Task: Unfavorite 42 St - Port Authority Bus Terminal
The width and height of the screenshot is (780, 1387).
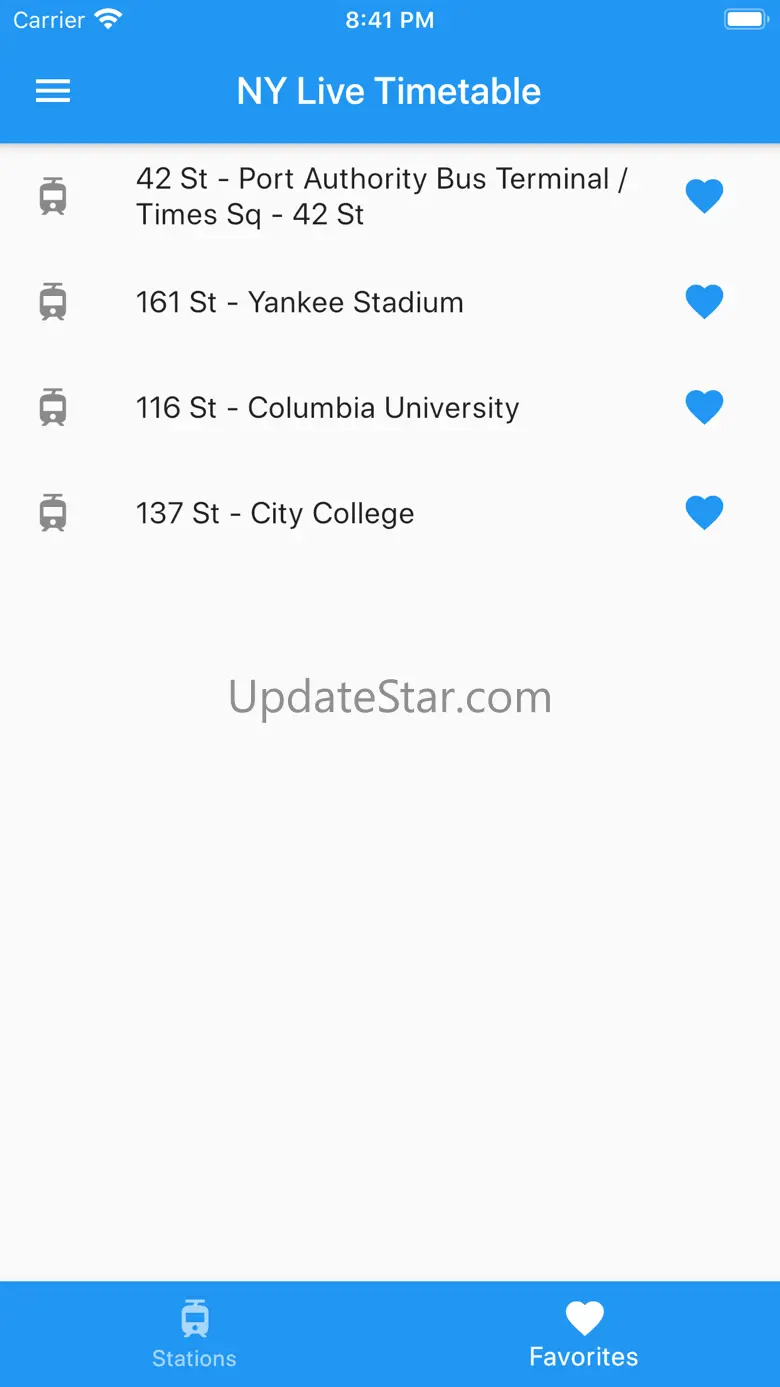Action: [704, 196]
